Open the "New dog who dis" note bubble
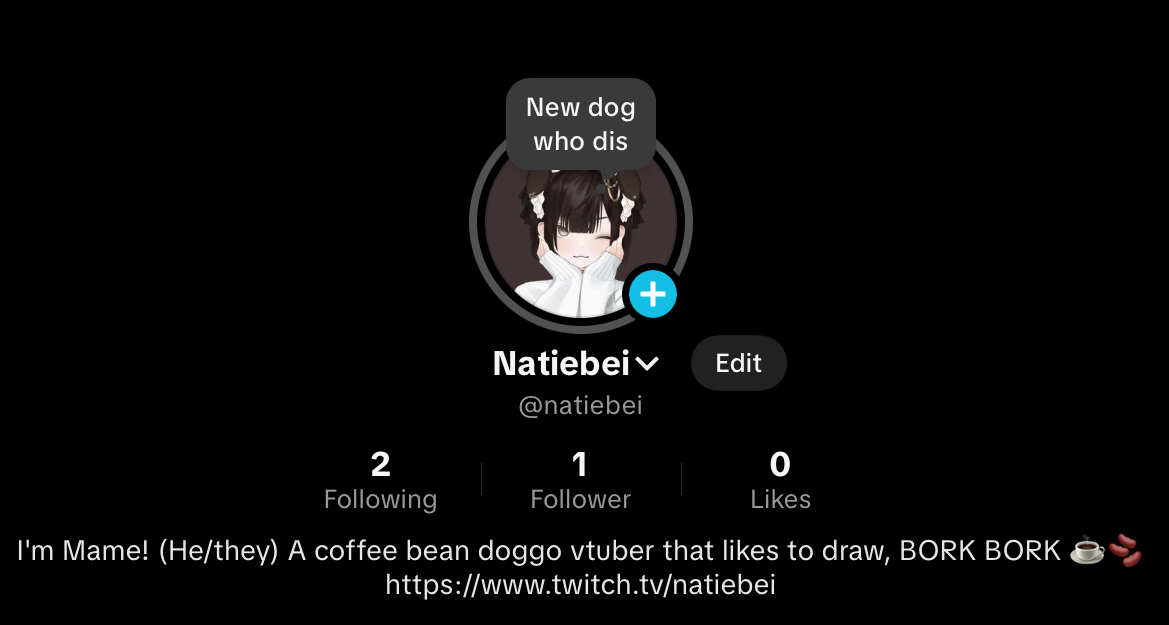Screen dimensions: 1169x625 point(580,124)
